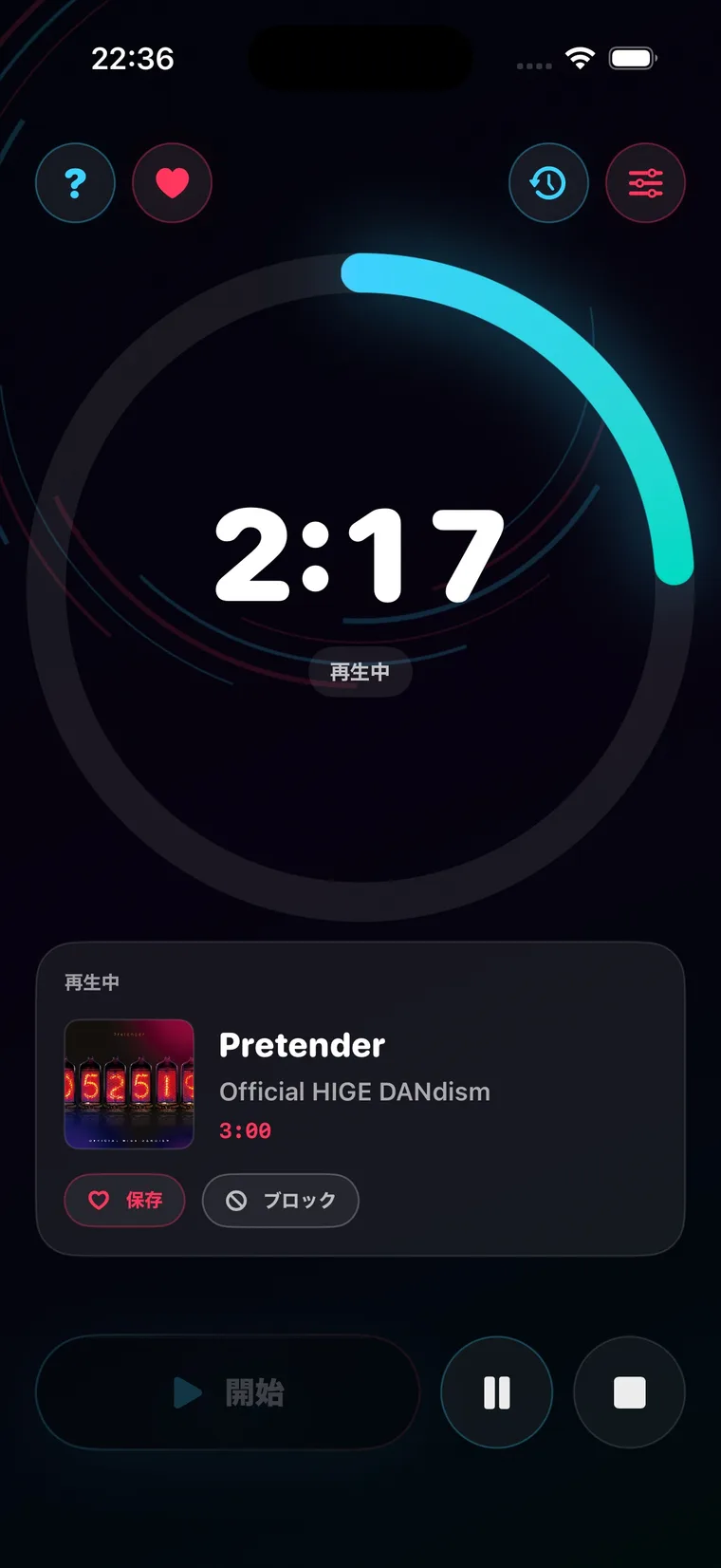Open the playback history clock icon
Viewport: 721px width, 1568px height.
point(548,183)
